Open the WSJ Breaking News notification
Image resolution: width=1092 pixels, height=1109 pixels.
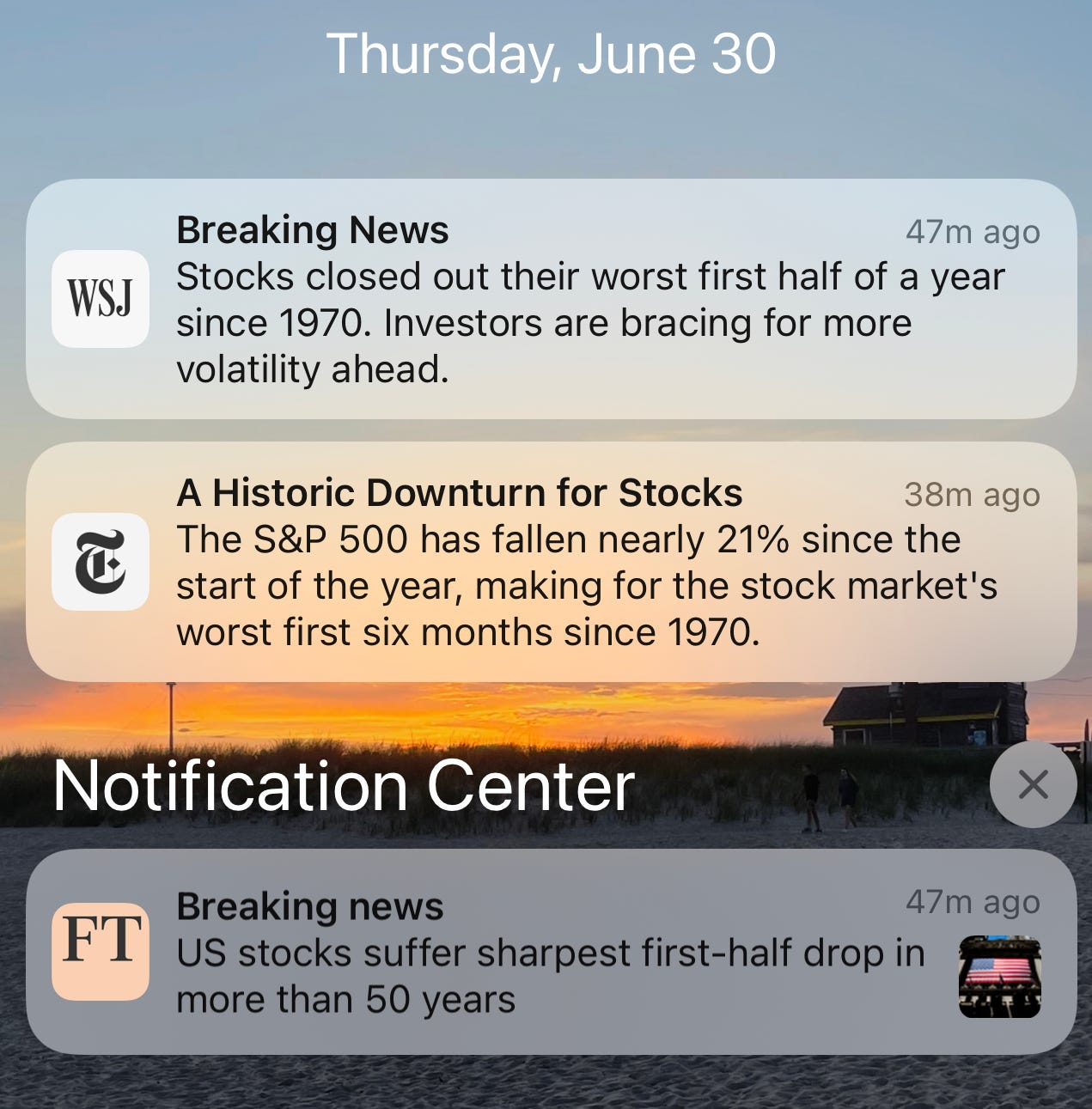point(550,299)
